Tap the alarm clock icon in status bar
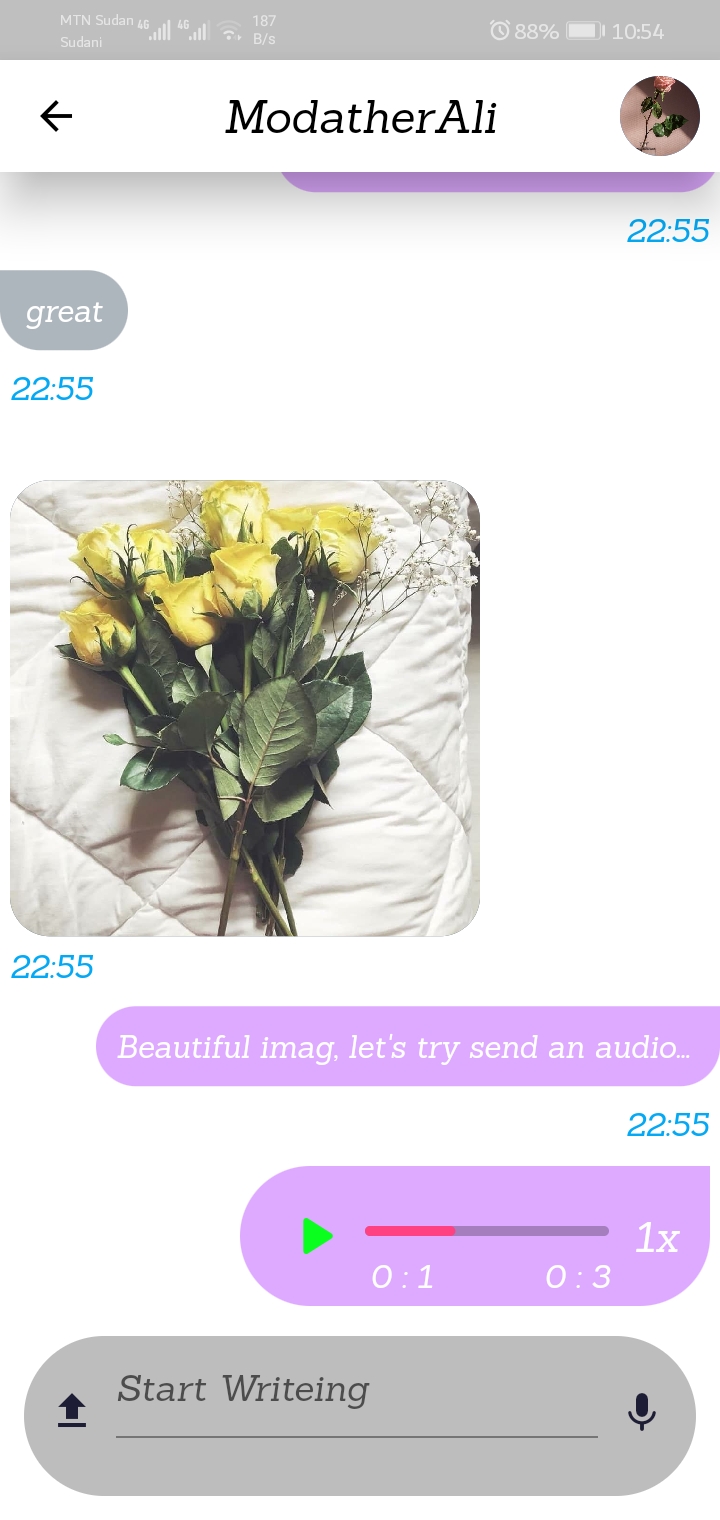Viewport: 720px width, 1520px height. click(x=498, y=32)
